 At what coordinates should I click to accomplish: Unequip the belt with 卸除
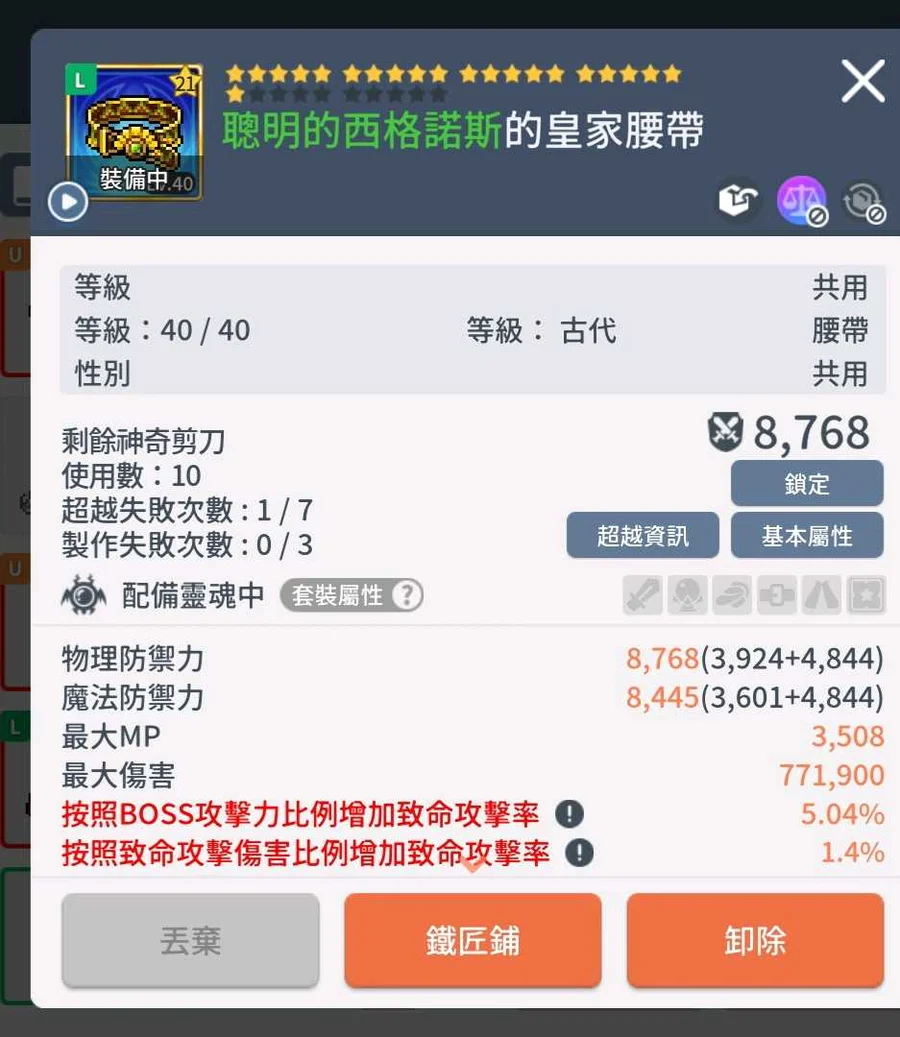tap(755, 941)
